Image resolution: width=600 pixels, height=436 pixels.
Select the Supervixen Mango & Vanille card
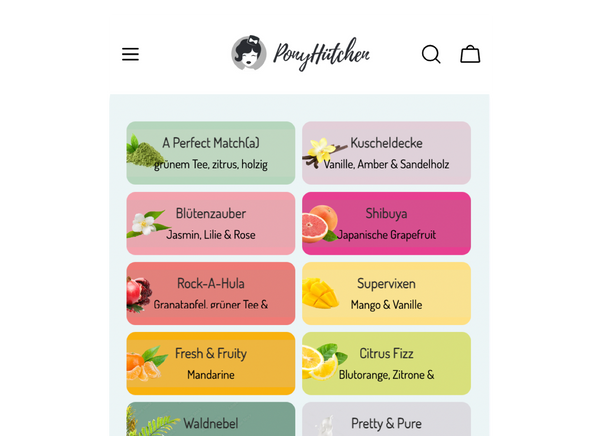[386, 293]
